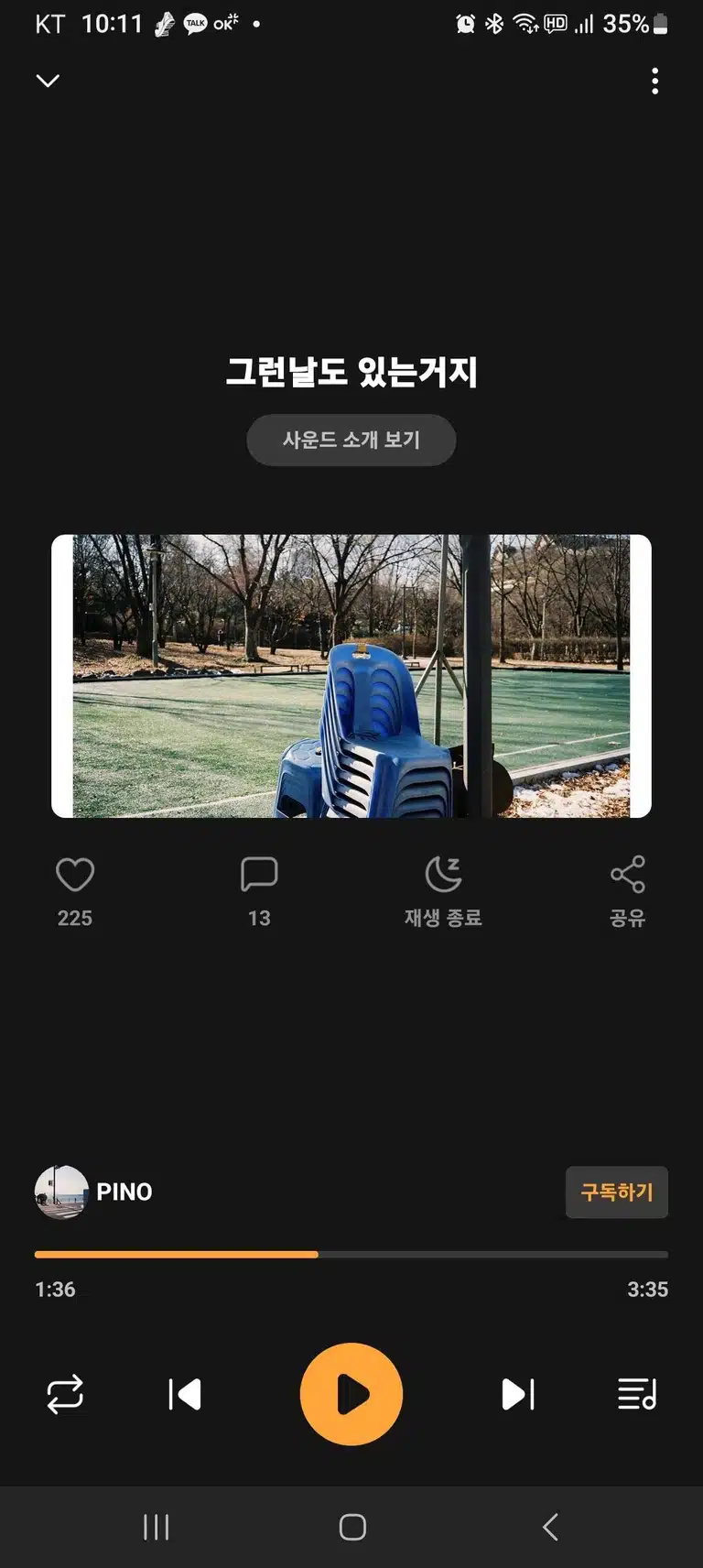Like this sound with the heart icon
This screenshot has height=1568, width=703.
(x=75, y=875)
